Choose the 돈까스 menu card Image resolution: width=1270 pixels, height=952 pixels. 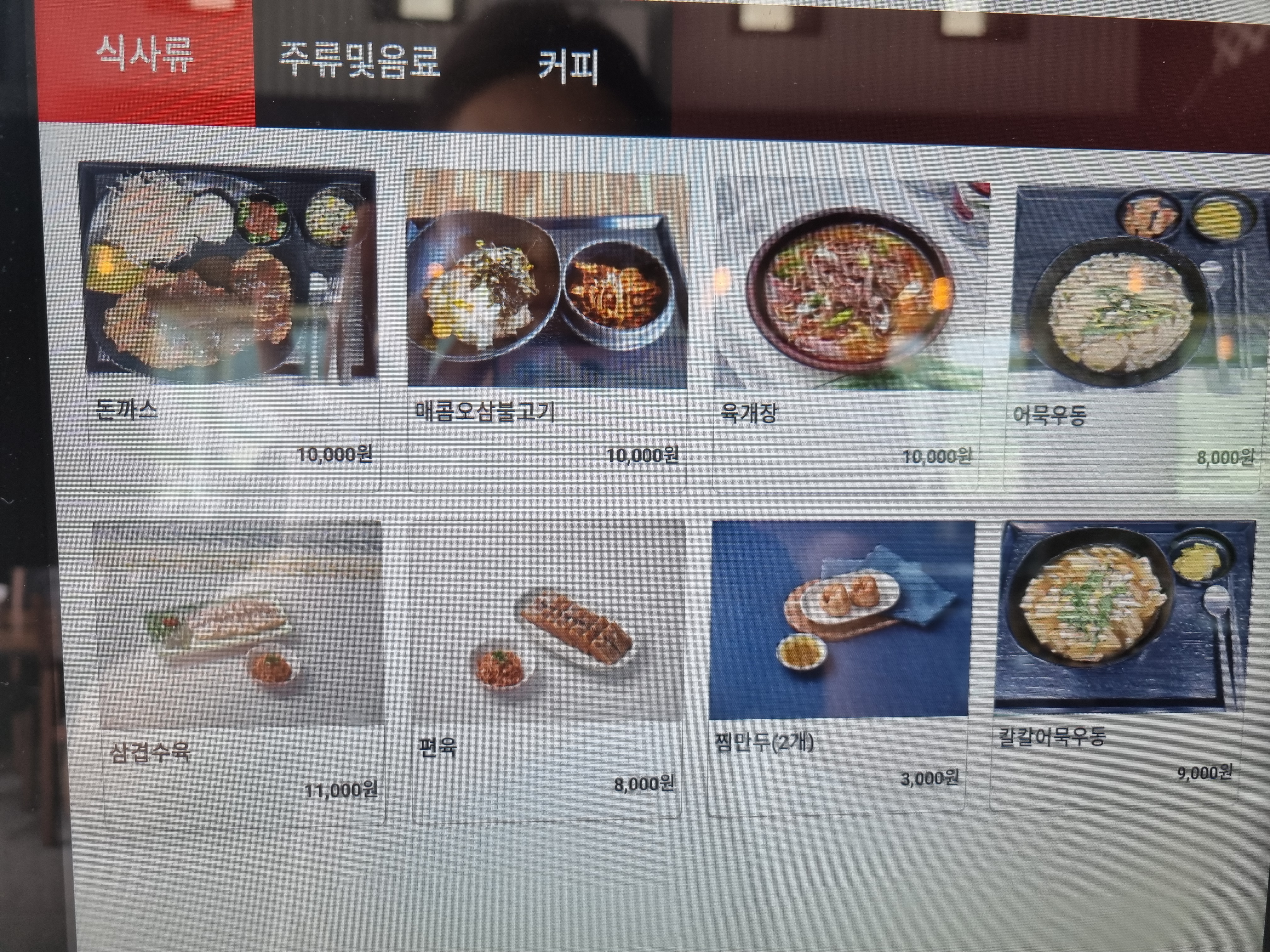click(232, 327)
